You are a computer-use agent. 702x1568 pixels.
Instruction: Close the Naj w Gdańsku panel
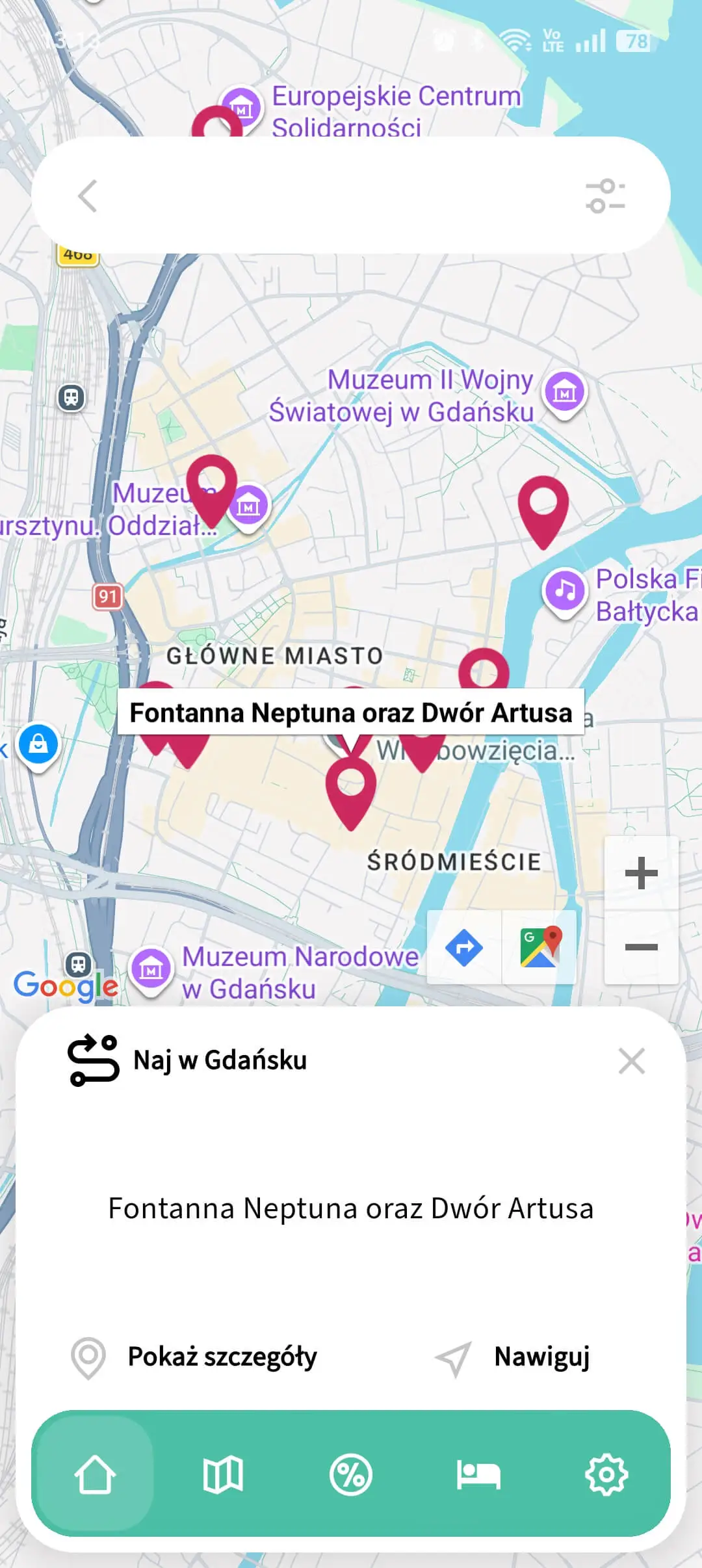[631, 1061]
